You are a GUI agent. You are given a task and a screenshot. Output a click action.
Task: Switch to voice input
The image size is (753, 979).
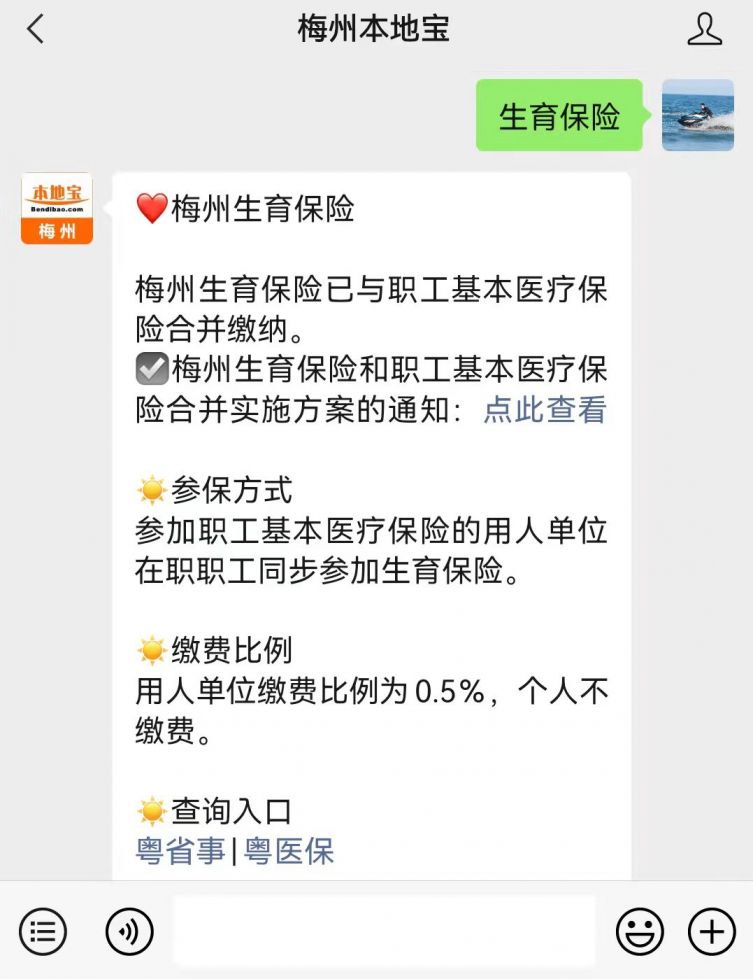point(130,932)
